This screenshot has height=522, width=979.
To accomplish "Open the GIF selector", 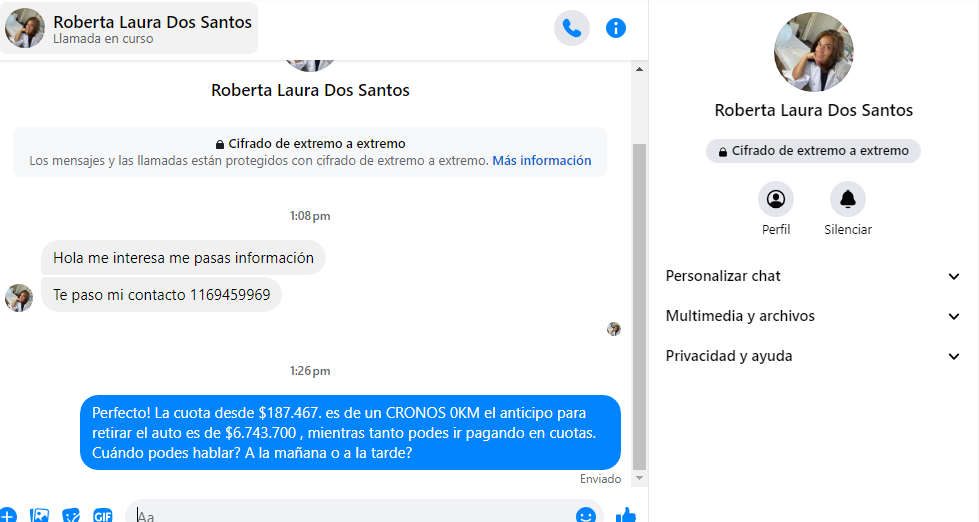I will 102,516.
